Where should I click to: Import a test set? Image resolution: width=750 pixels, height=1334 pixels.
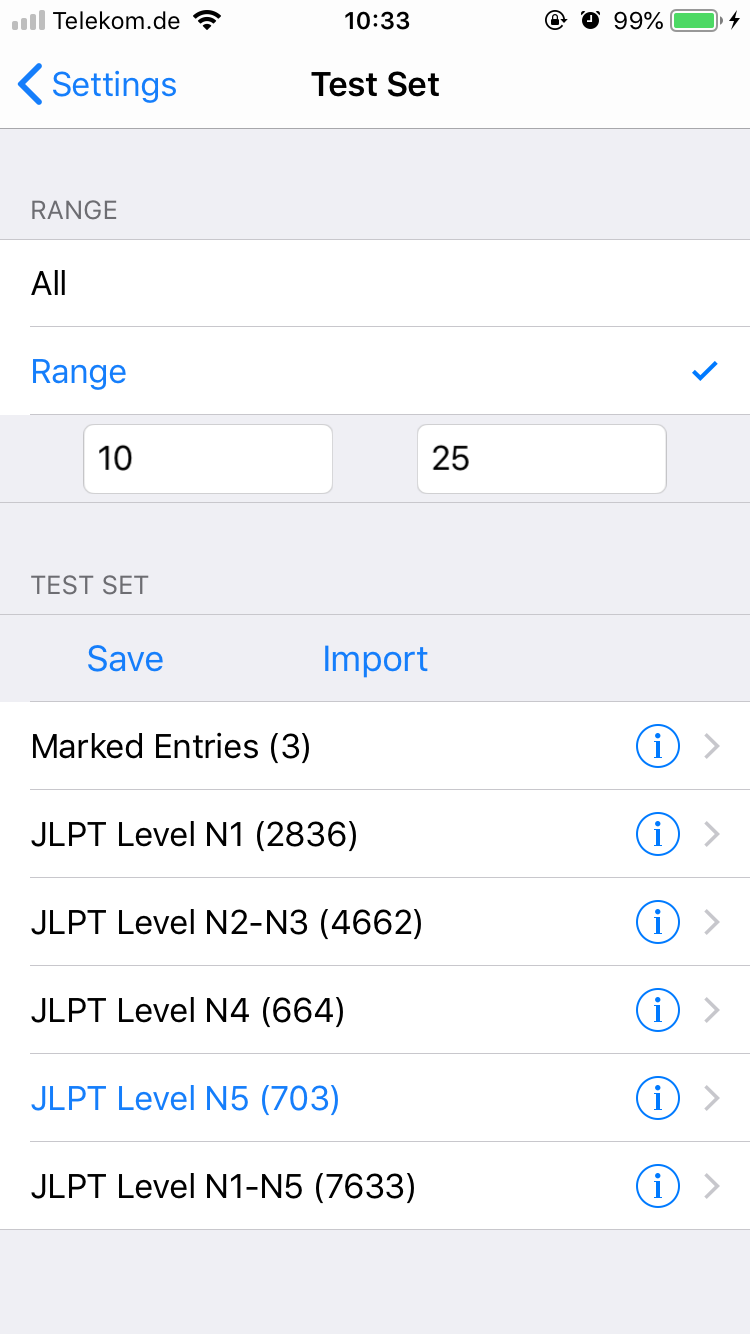click(x=375, y=659)
